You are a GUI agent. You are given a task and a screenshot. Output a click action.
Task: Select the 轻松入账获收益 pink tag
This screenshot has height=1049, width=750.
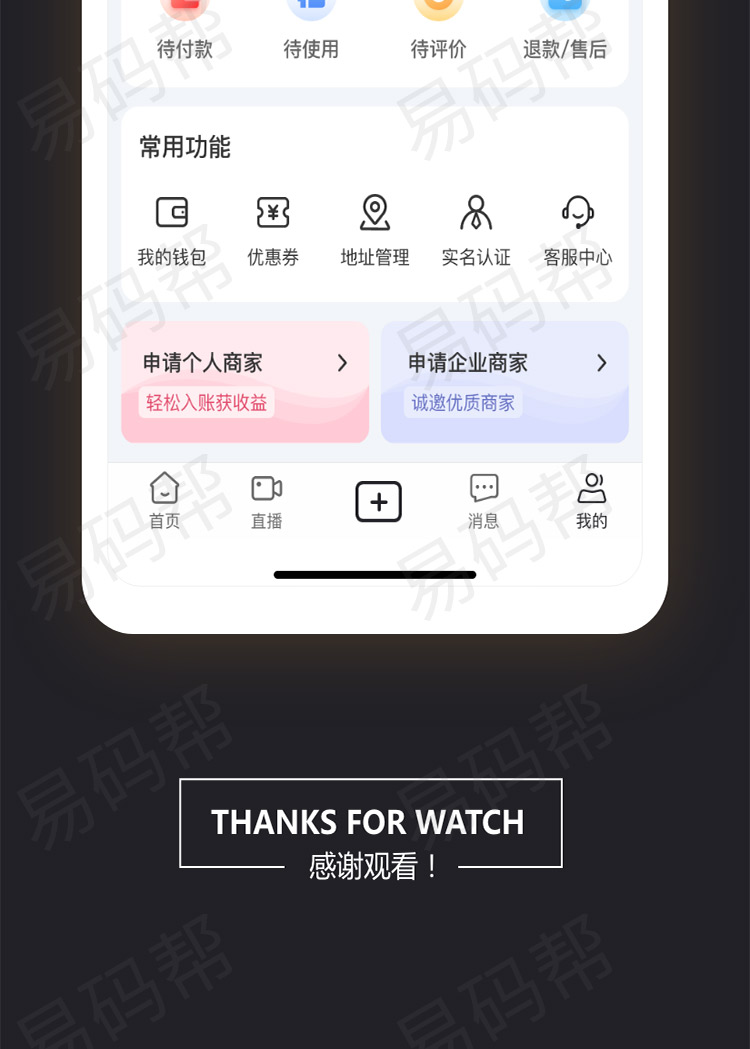tap(208, 404)
